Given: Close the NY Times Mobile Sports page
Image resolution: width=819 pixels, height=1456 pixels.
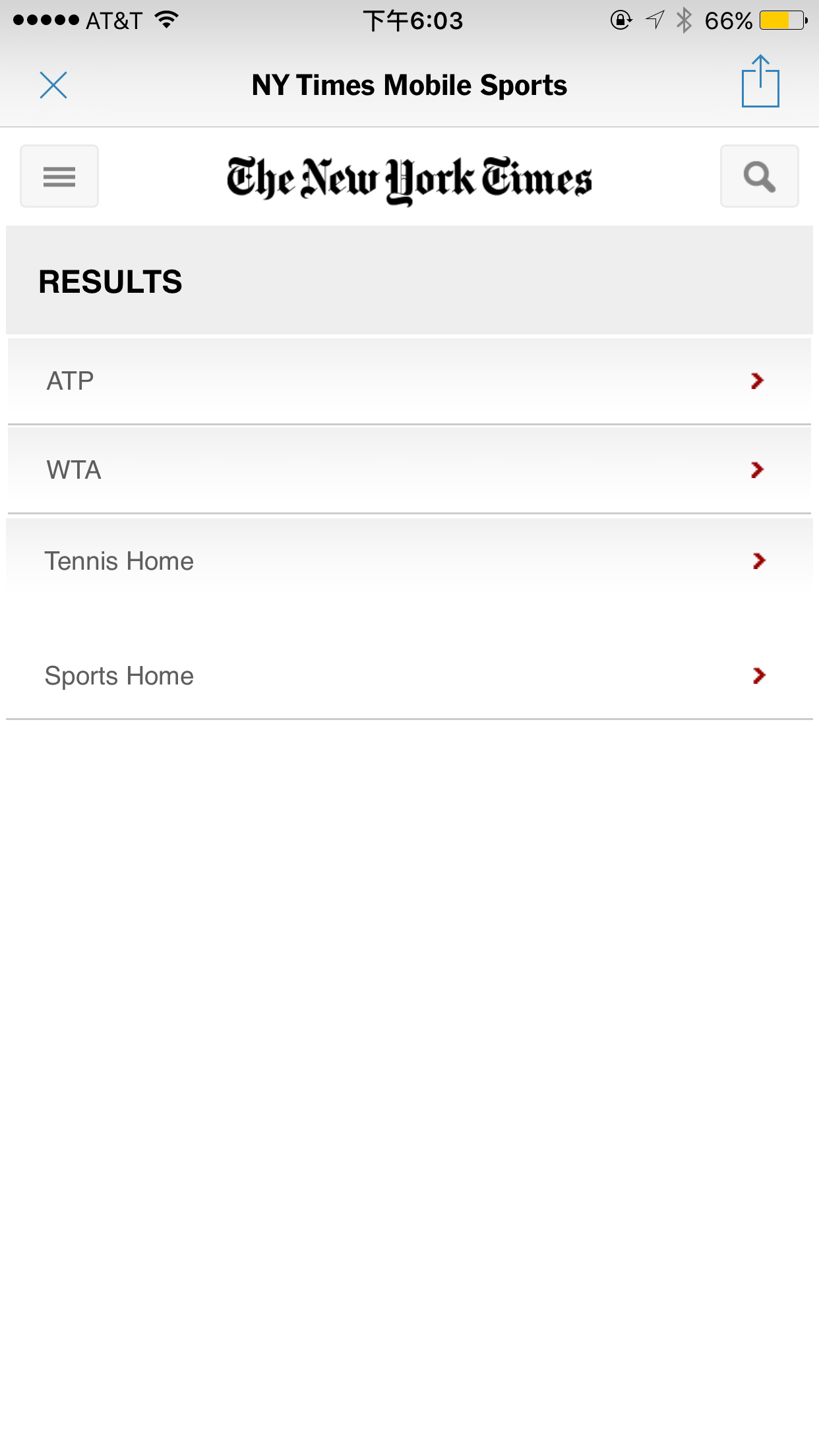Looking at the screenshot, I should [x=53, y=85].
